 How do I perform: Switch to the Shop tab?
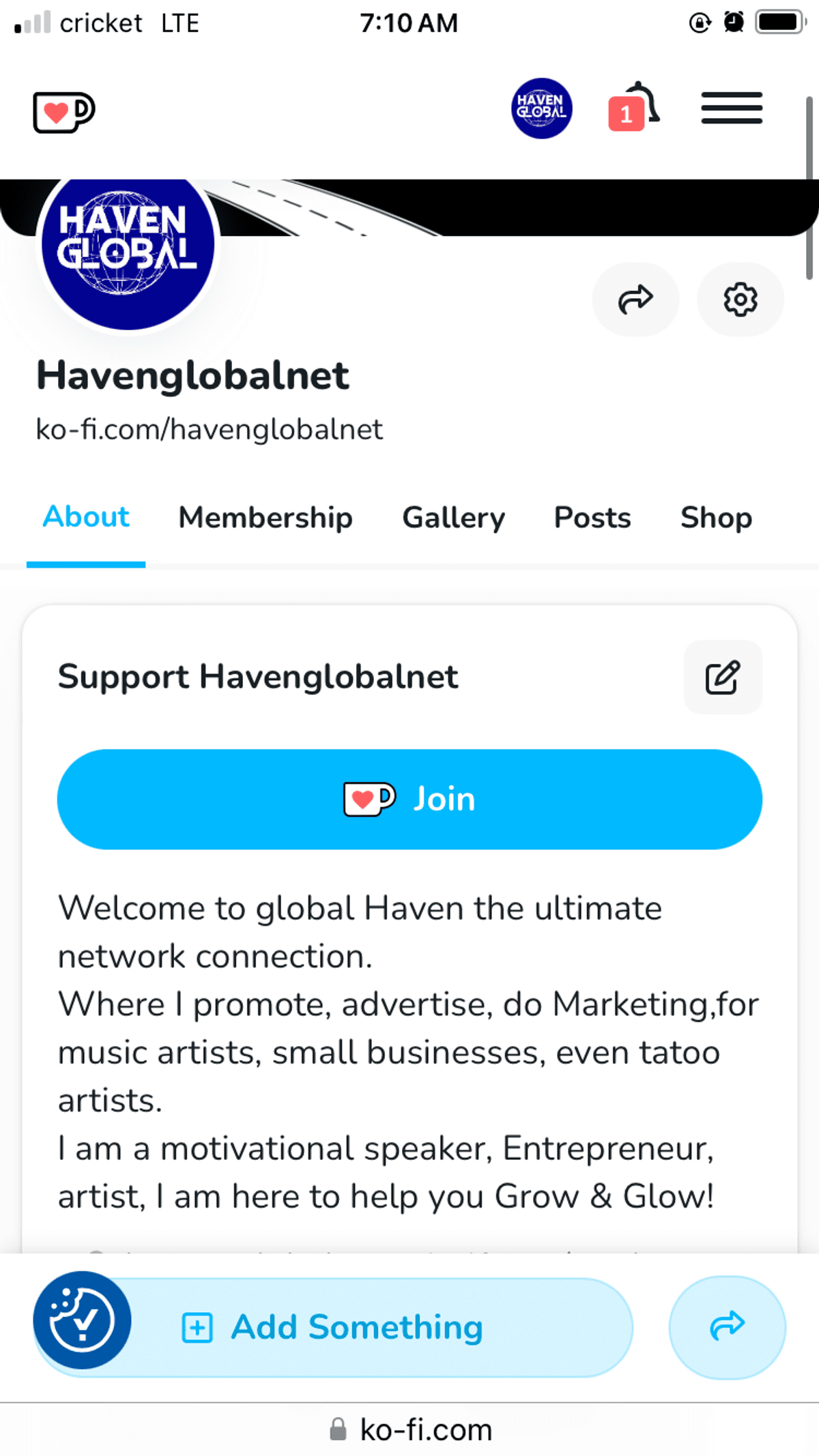716,517
